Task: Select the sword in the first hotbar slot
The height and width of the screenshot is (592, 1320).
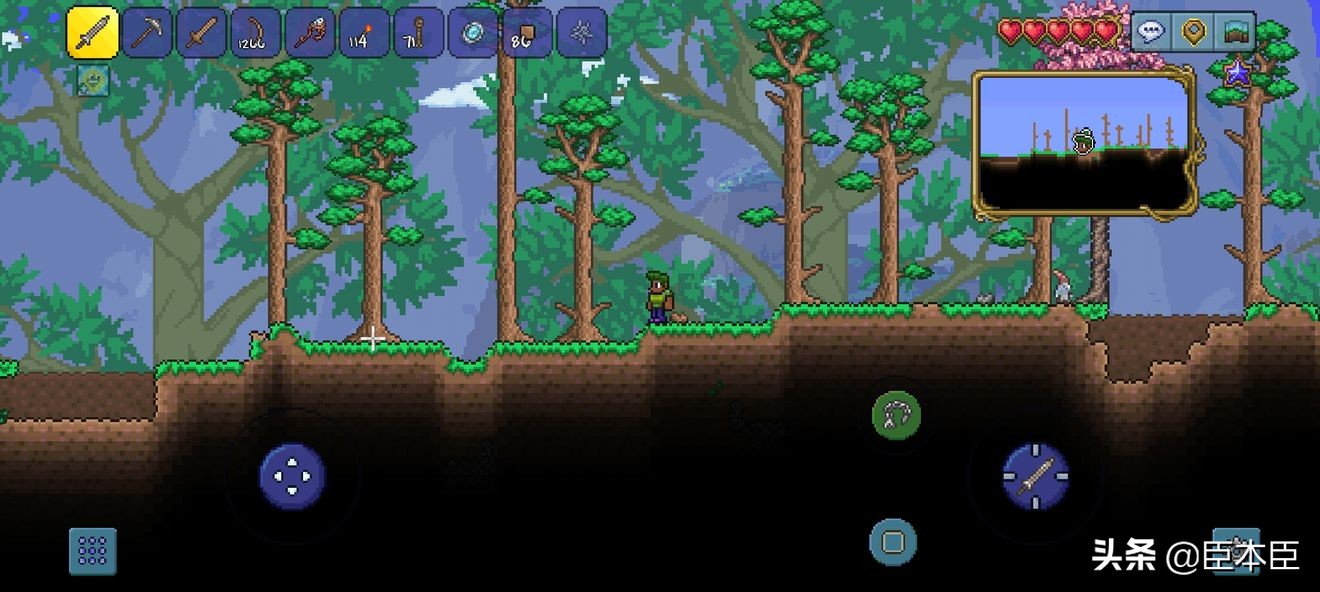Action: [x=92, y=33]
